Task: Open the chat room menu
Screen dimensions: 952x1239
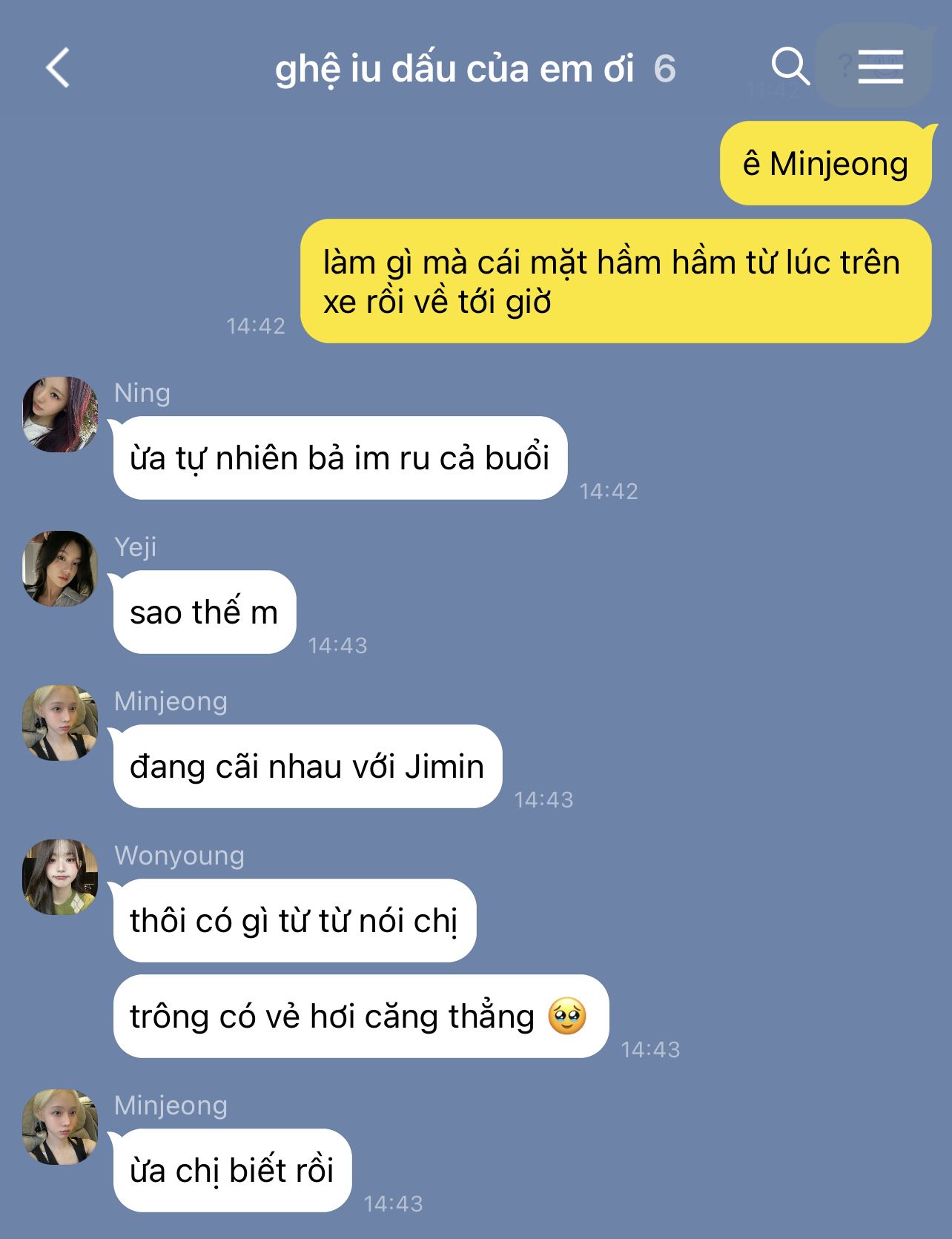Action: [880, 67]
